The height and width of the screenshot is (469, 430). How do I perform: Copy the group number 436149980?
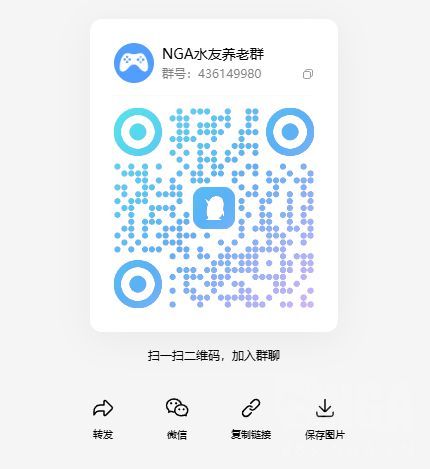(308, 74)
